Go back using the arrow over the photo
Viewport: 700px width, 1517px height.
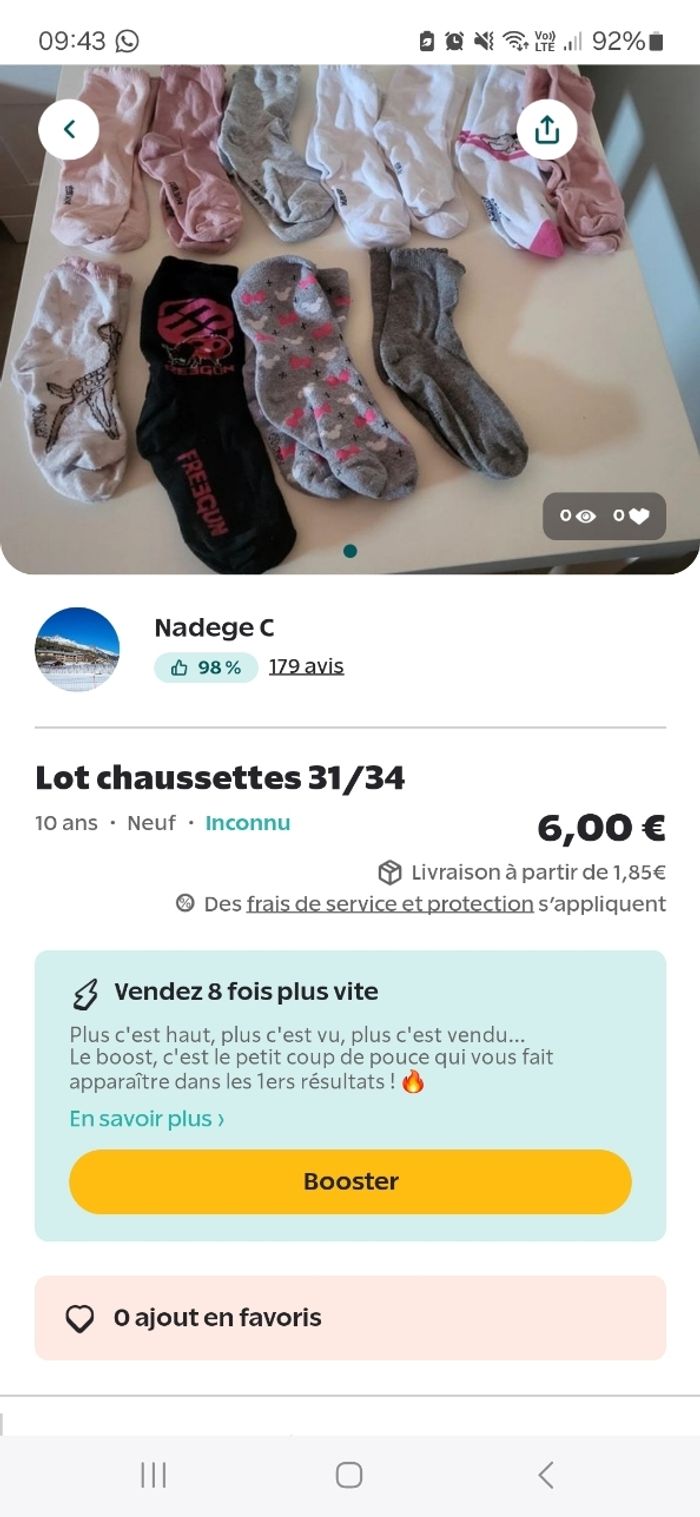(x=69, y=129)
